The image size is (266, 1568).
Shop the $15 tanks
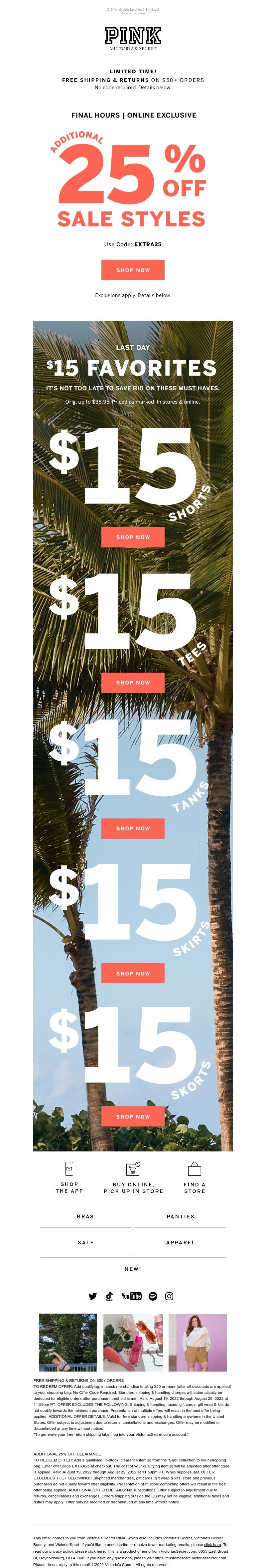click(x=132, y=828)
